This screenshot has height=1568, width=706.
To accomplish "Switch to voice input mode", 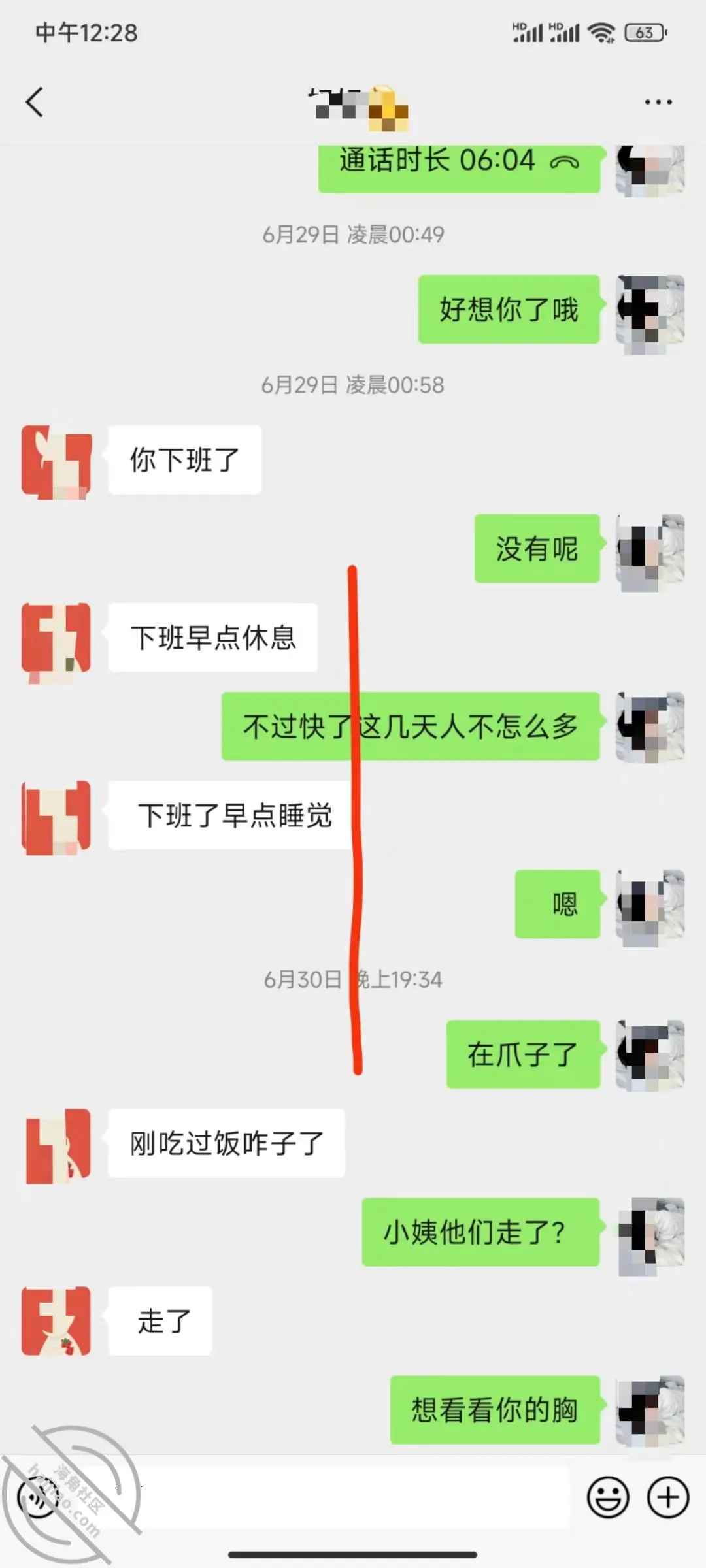I will 37,1497.
